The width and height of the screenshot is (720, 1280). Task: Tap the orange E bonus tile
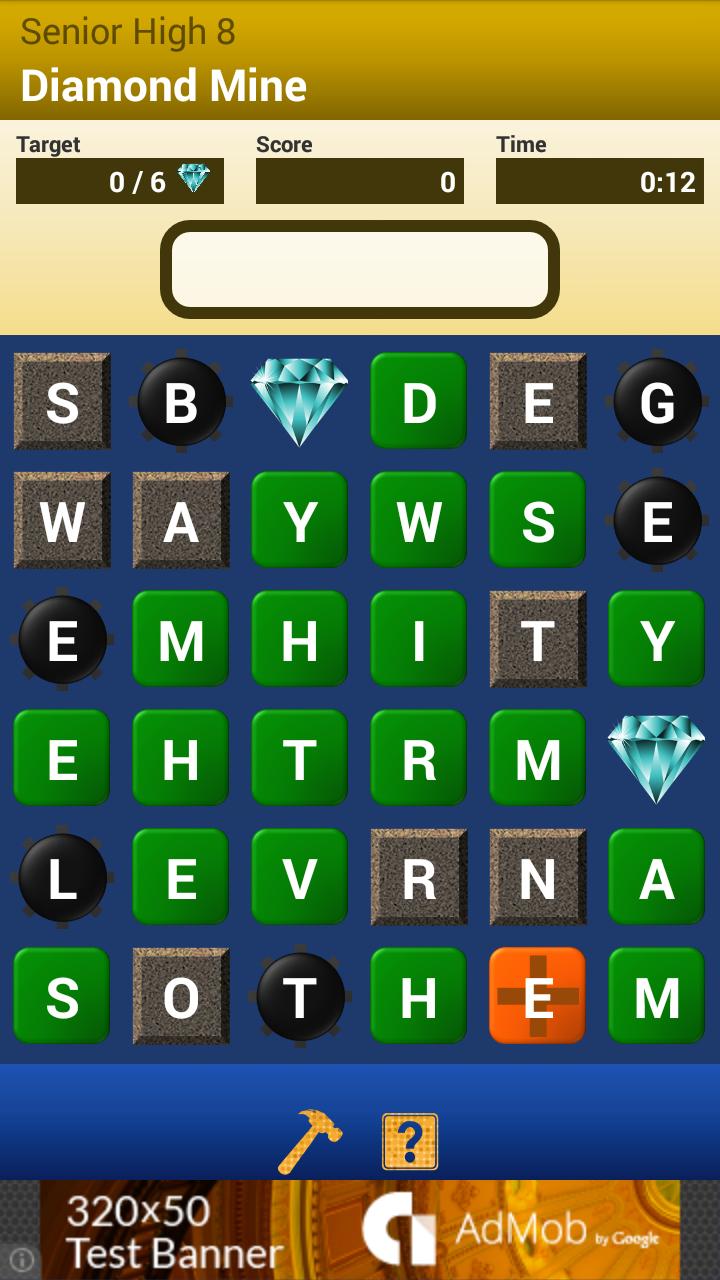click(x=538, y=997)
